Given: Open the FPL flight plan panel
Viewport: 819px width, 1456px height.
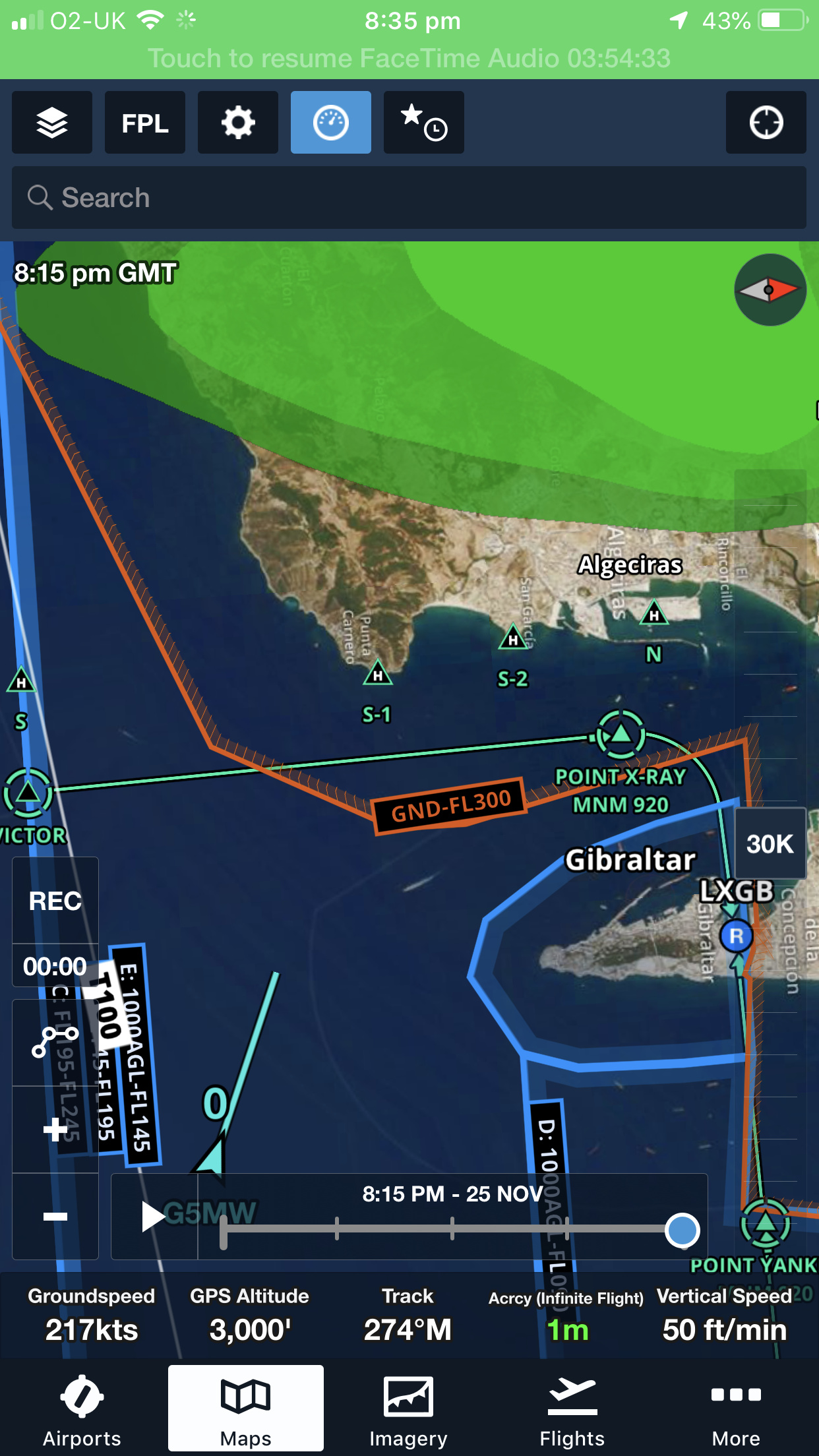Looking at the screenshot, I should tap(145, 123).
